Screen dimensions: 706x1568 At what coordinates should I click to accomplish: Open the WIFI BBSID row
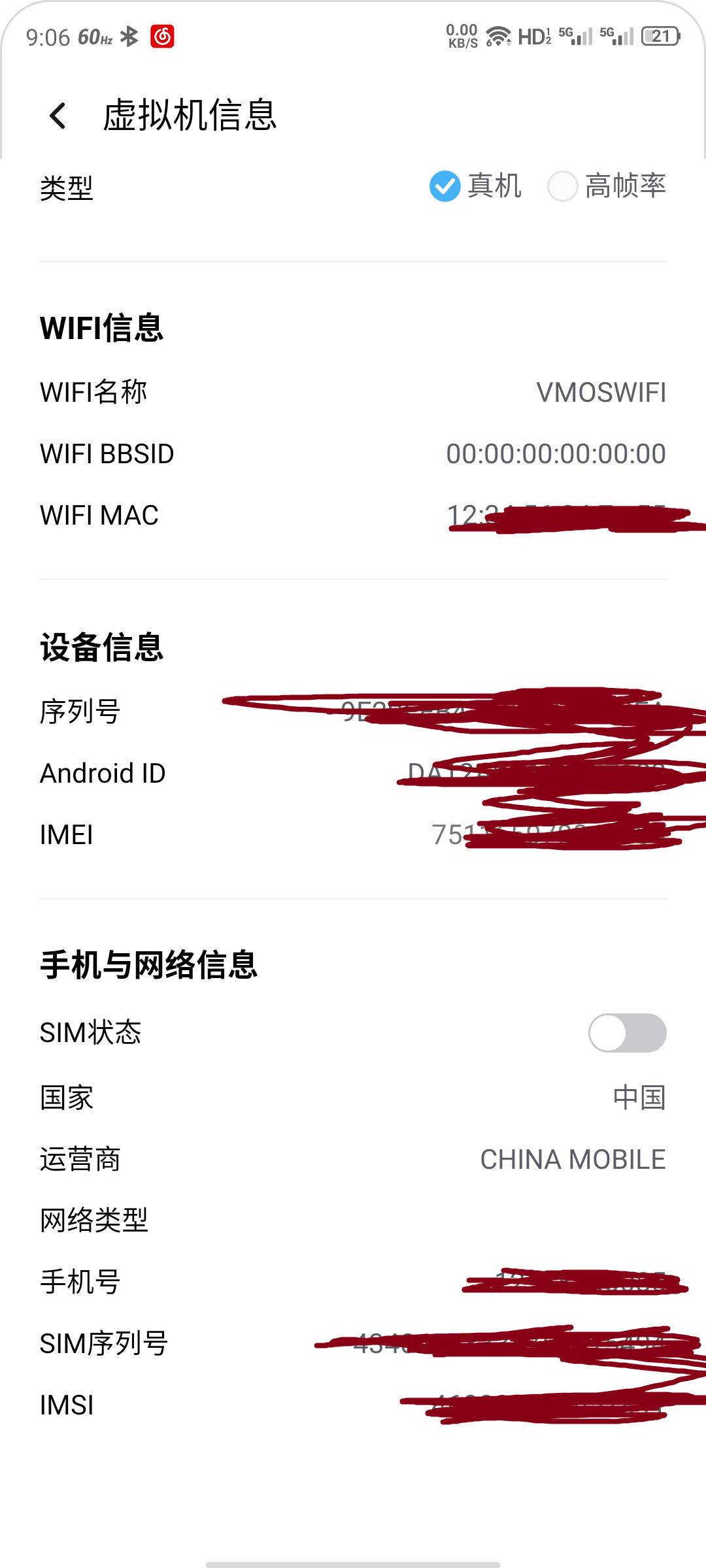point(353,454)
